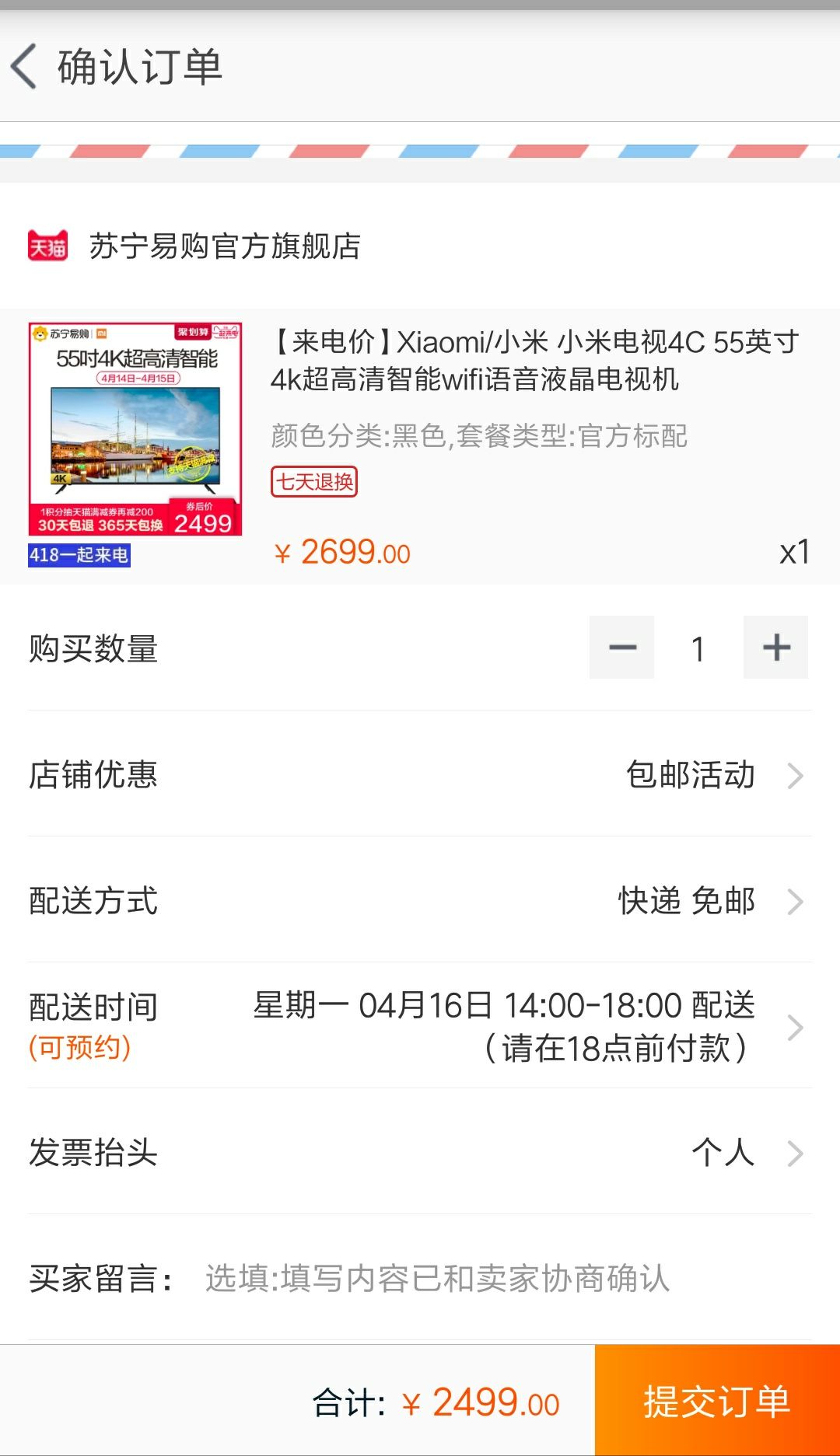Open 苏宁易购官方旗舰店 store page

[x=226, y=247]
